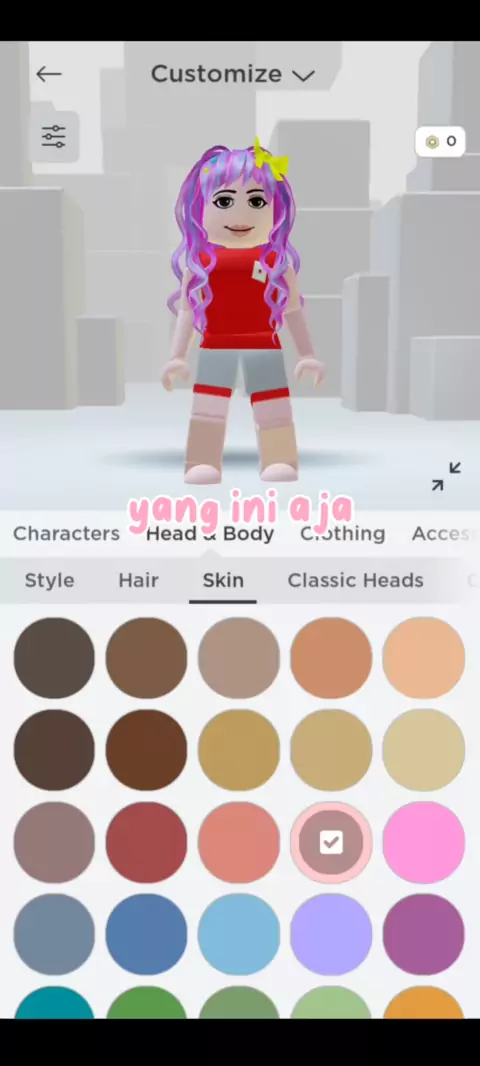Tap the Robux balance badge
Screen dimensions: 480x1066
click(440, 141)
